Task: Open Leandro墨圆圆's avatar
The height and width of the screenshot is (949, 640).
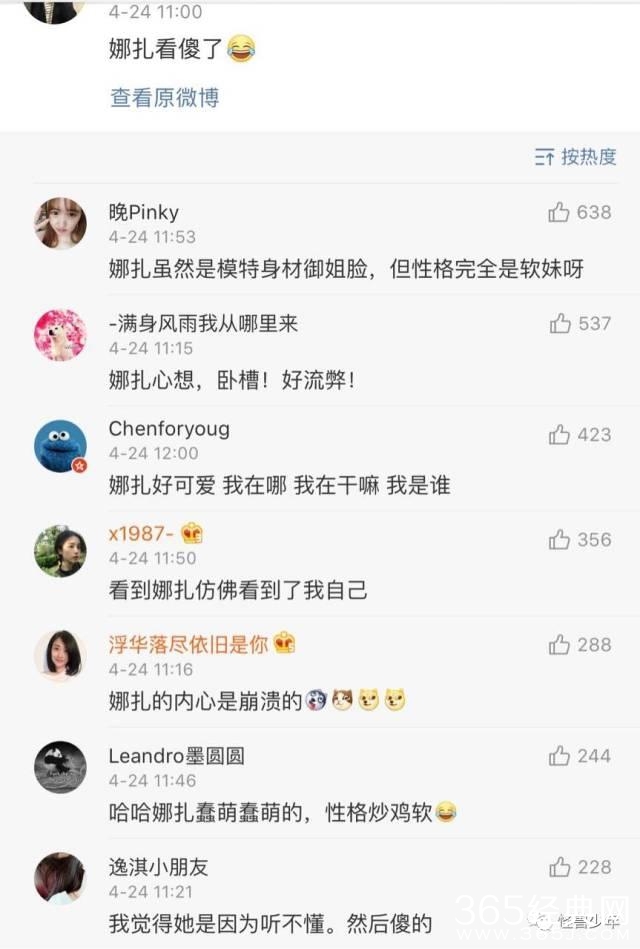Action: pos(60,767)
